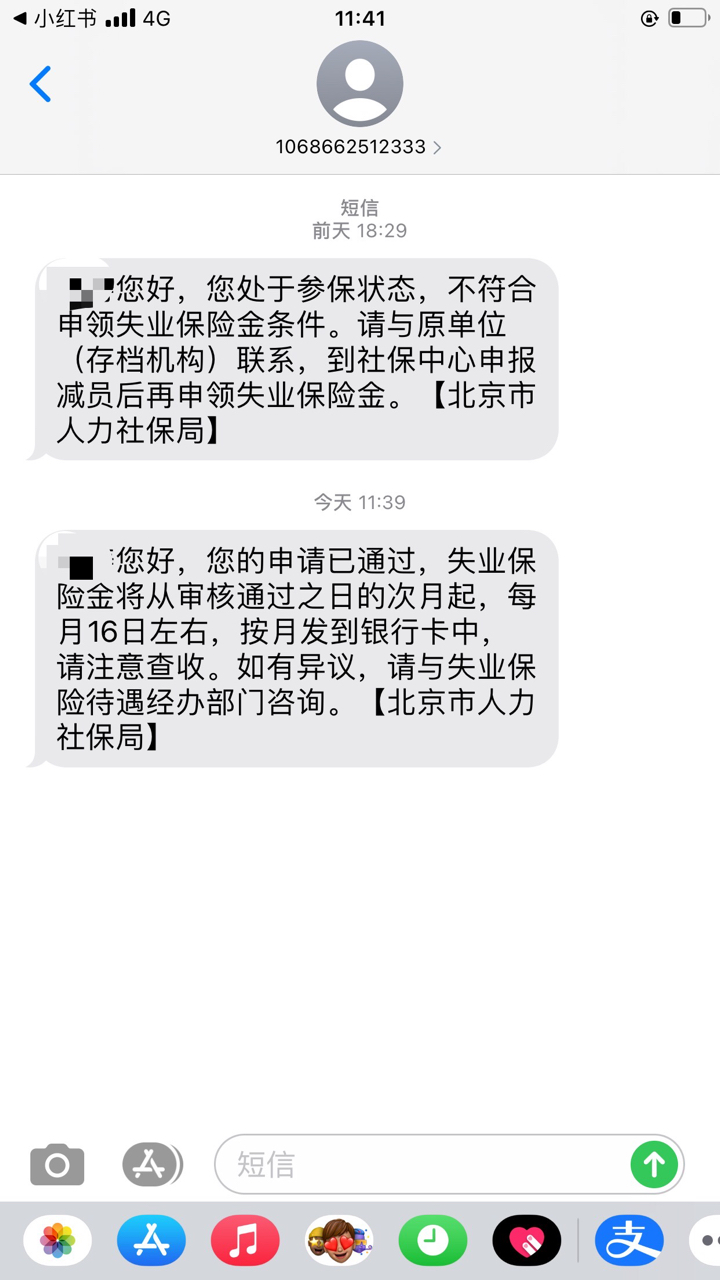Go back to the messages list
720x1280 pixels.
point(40,85)
